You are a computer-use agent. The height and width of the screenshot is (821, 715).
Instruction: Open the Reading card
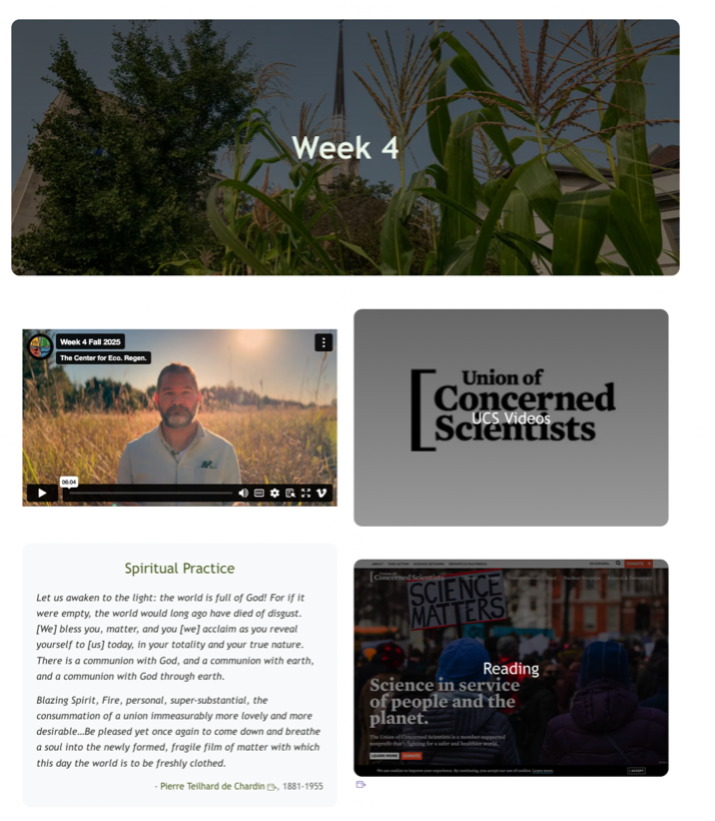tap(510, 667)
